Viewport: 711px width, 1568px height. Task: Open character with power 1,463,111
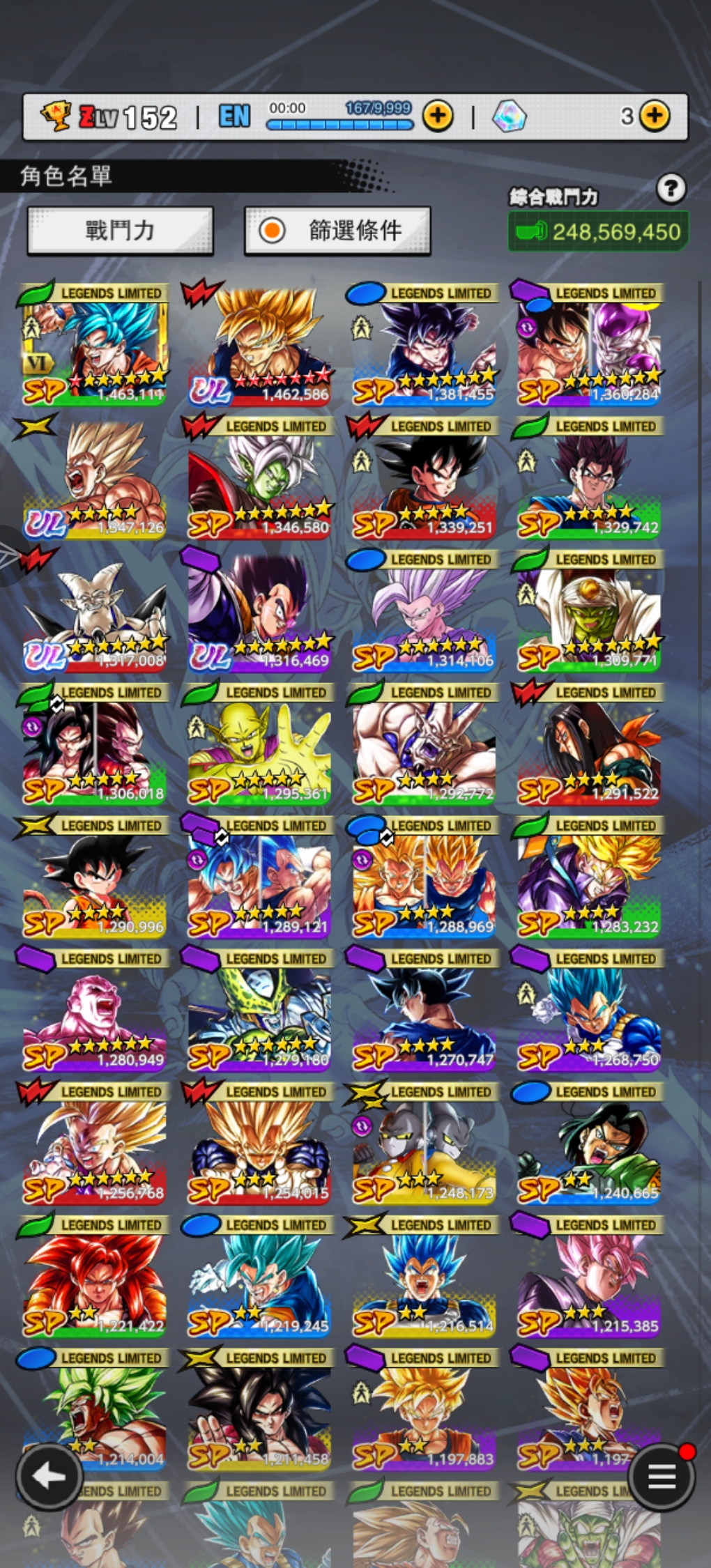(x=95, y=345)
